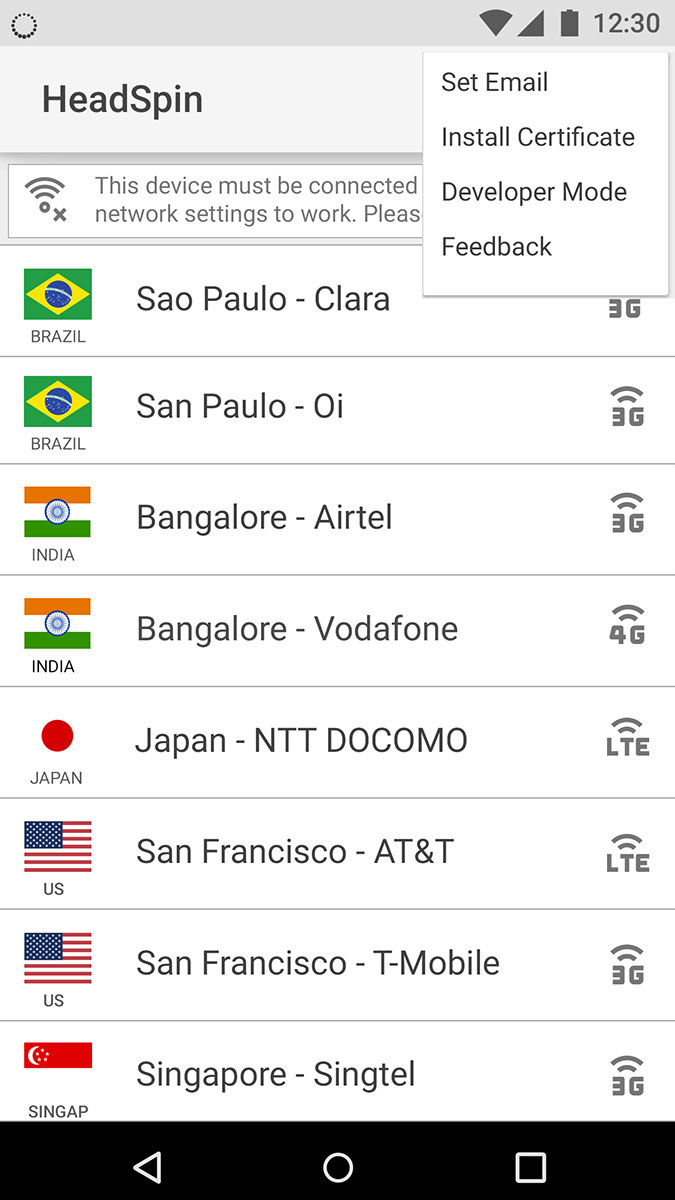Select San Paulo - Oi network
Viewport: 675px width, 1200px height.
[337, 410]
